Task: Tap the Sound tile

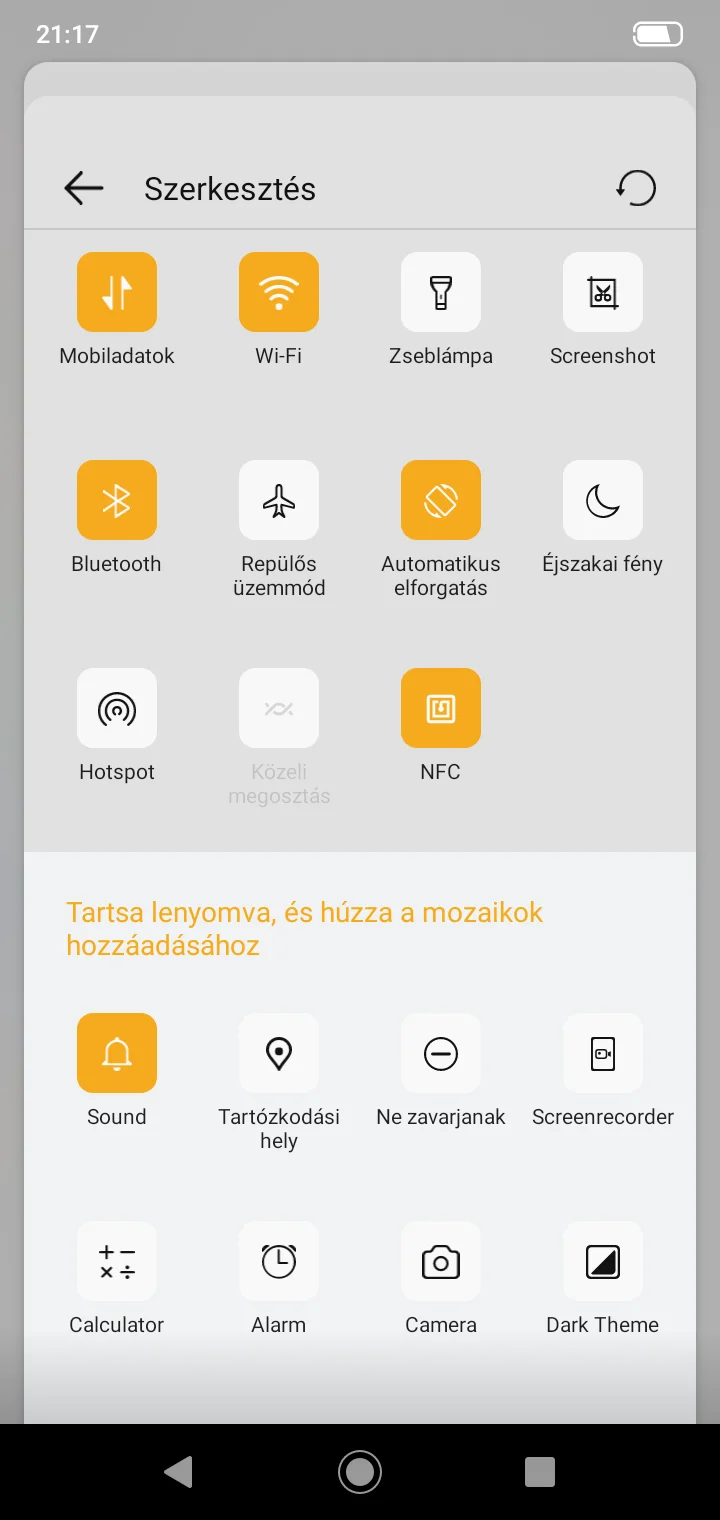Action: click(117, 1053)
